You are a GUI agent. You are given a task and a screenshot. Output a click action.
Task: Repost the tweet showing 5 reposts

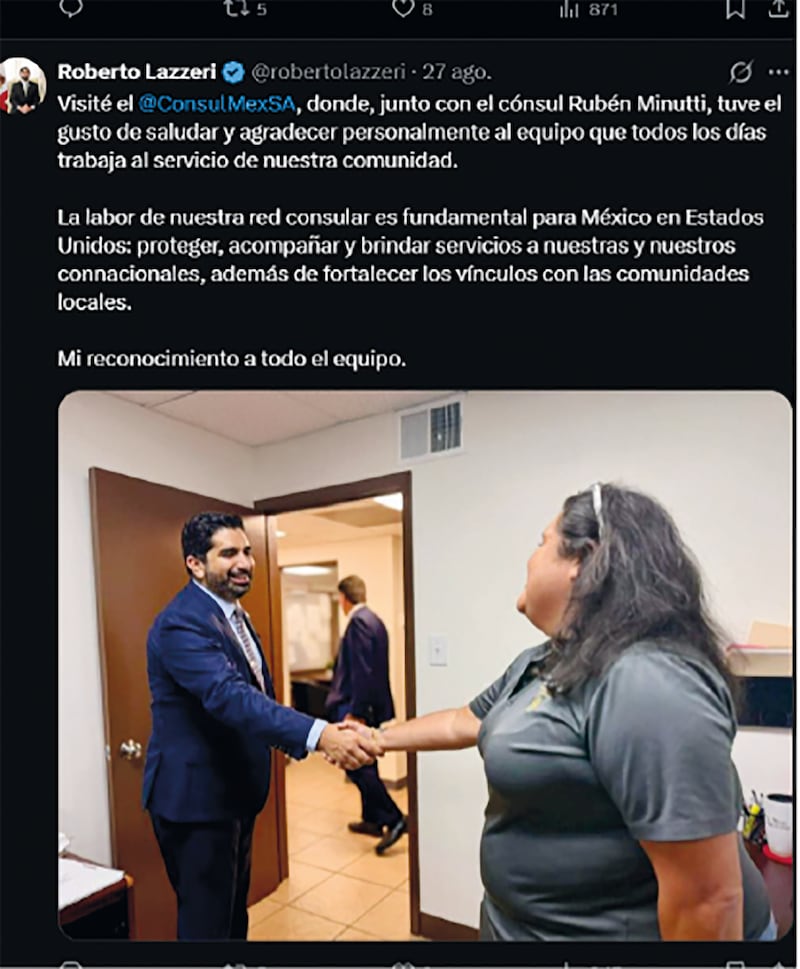coord(245,8)
